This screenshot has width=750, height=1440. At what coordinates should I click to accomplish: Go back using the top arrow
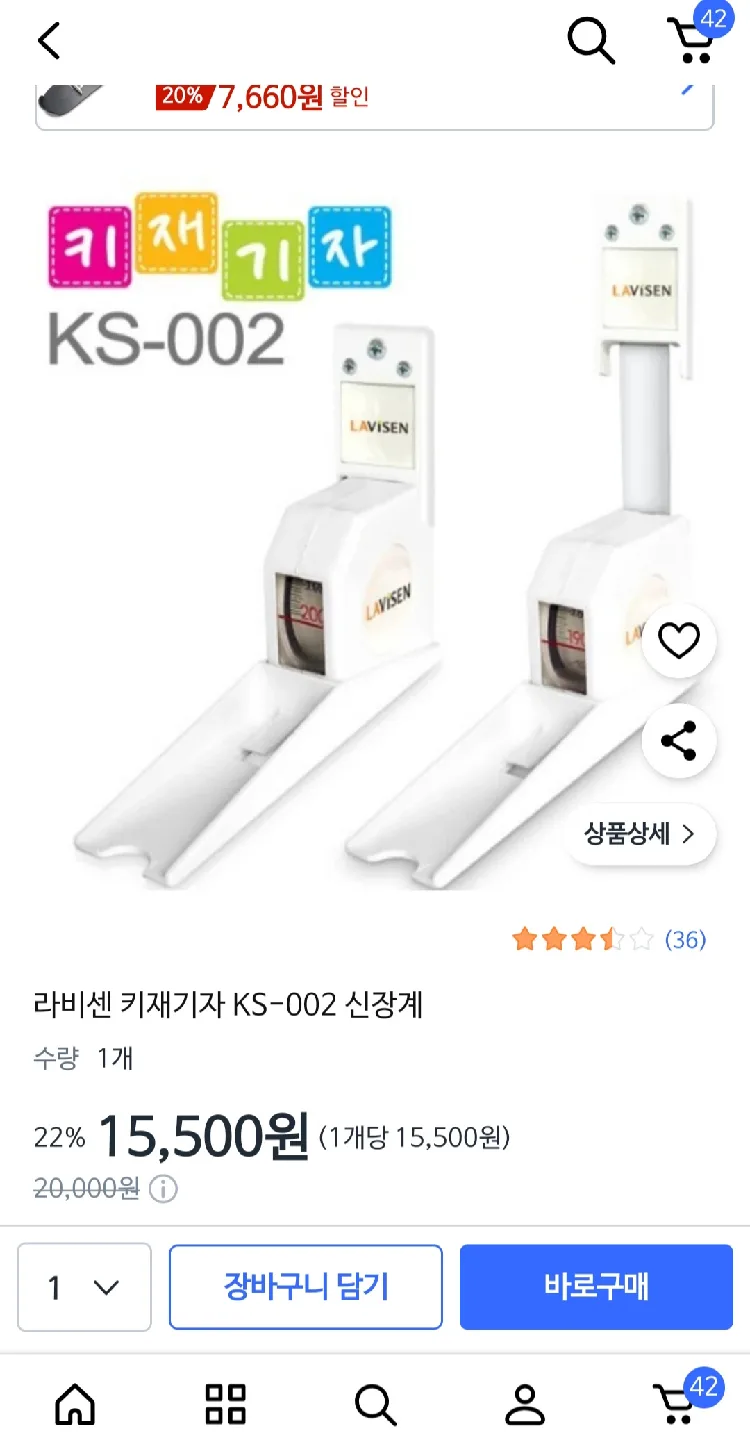[49, 41]
